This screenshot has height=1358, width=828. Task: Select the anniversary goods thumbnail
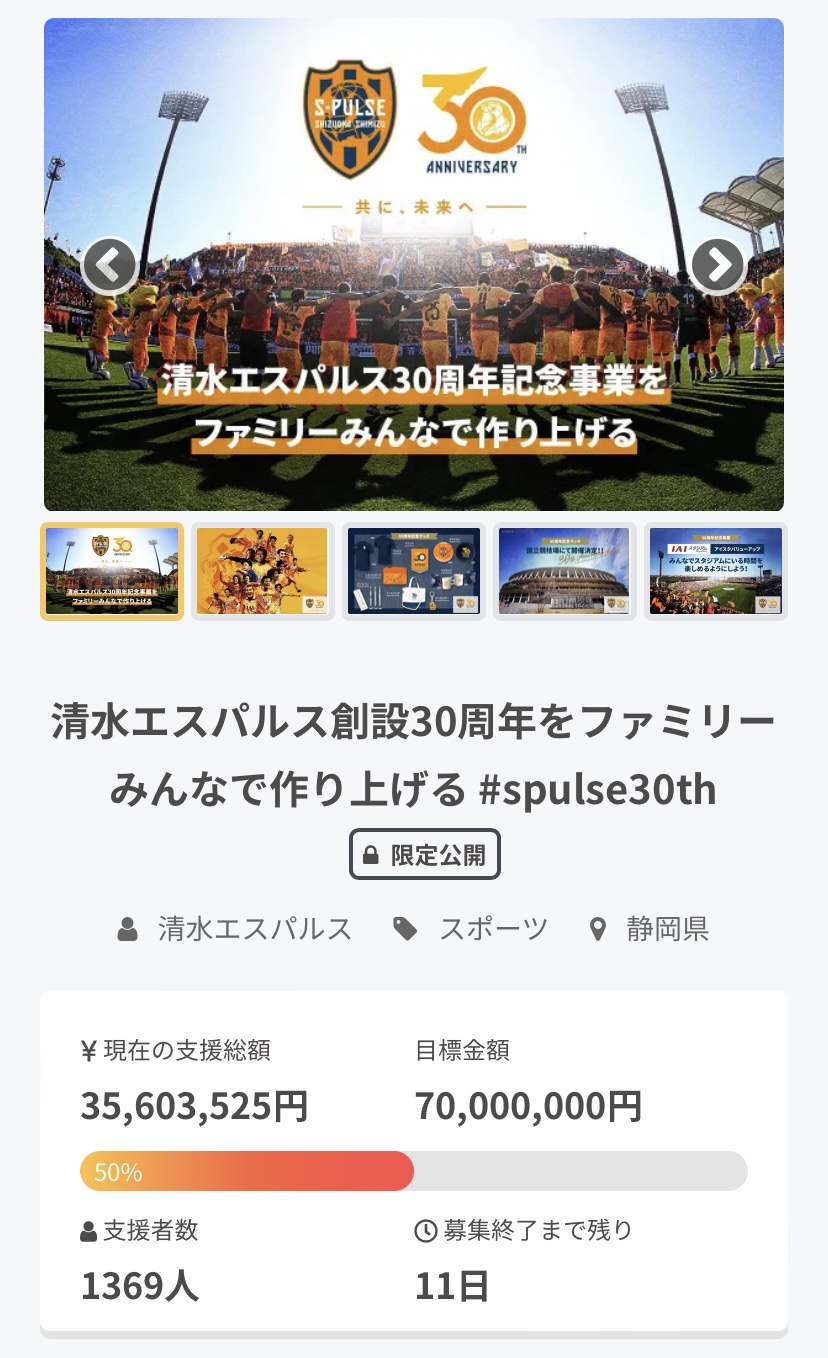pyautogui.click(x=414, y=571)
